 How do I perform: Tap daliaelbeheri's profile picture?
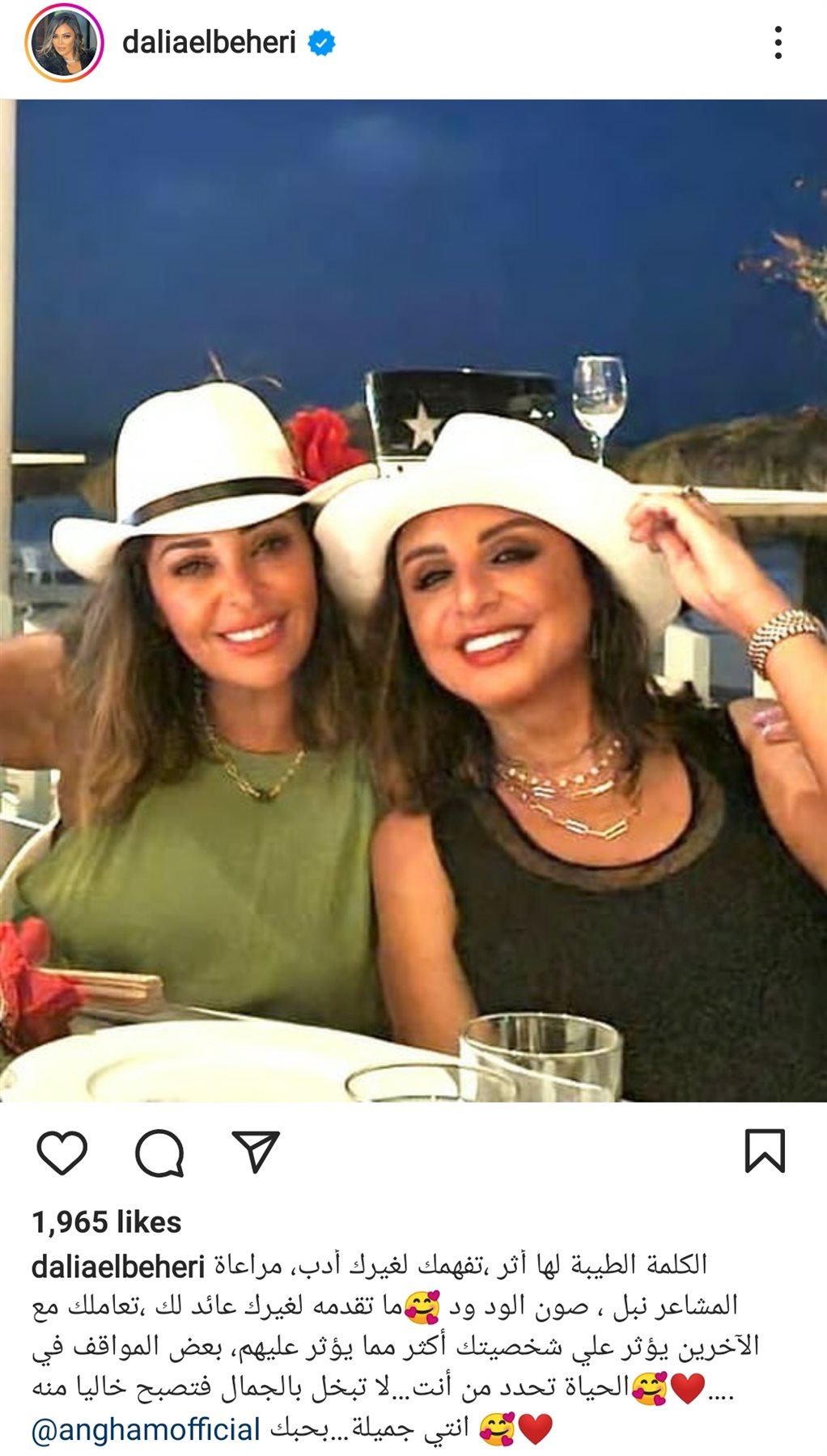click(x=64, y=42)
